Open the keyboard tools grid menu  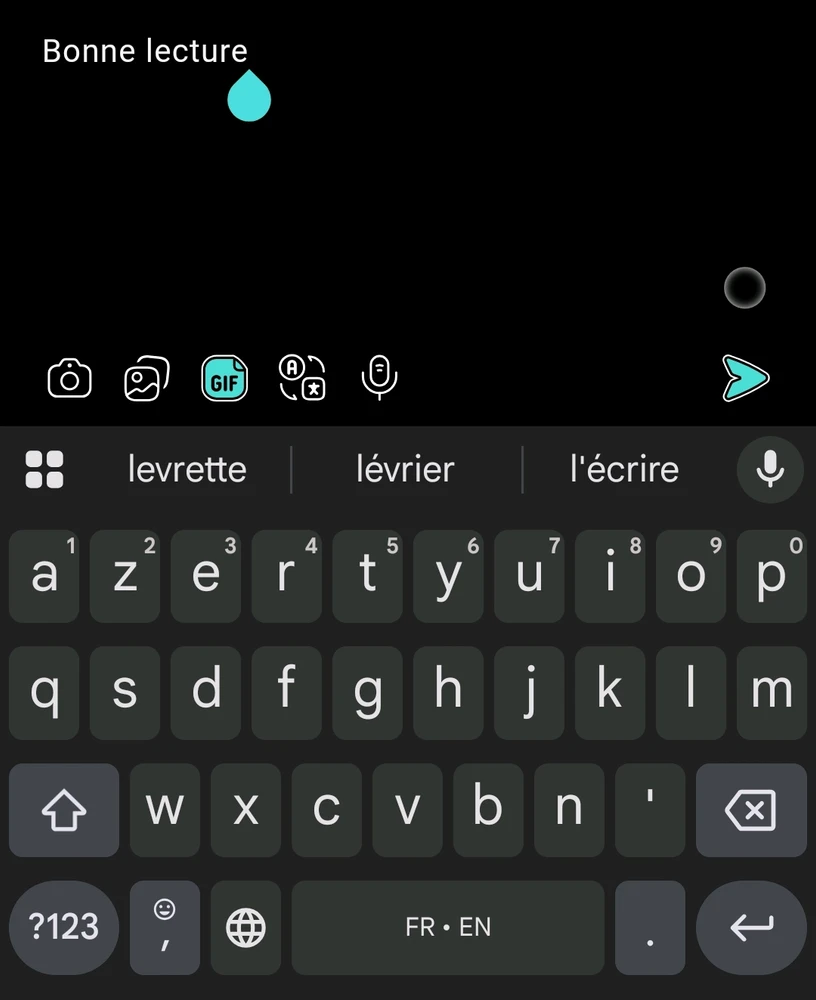[44, 469]
